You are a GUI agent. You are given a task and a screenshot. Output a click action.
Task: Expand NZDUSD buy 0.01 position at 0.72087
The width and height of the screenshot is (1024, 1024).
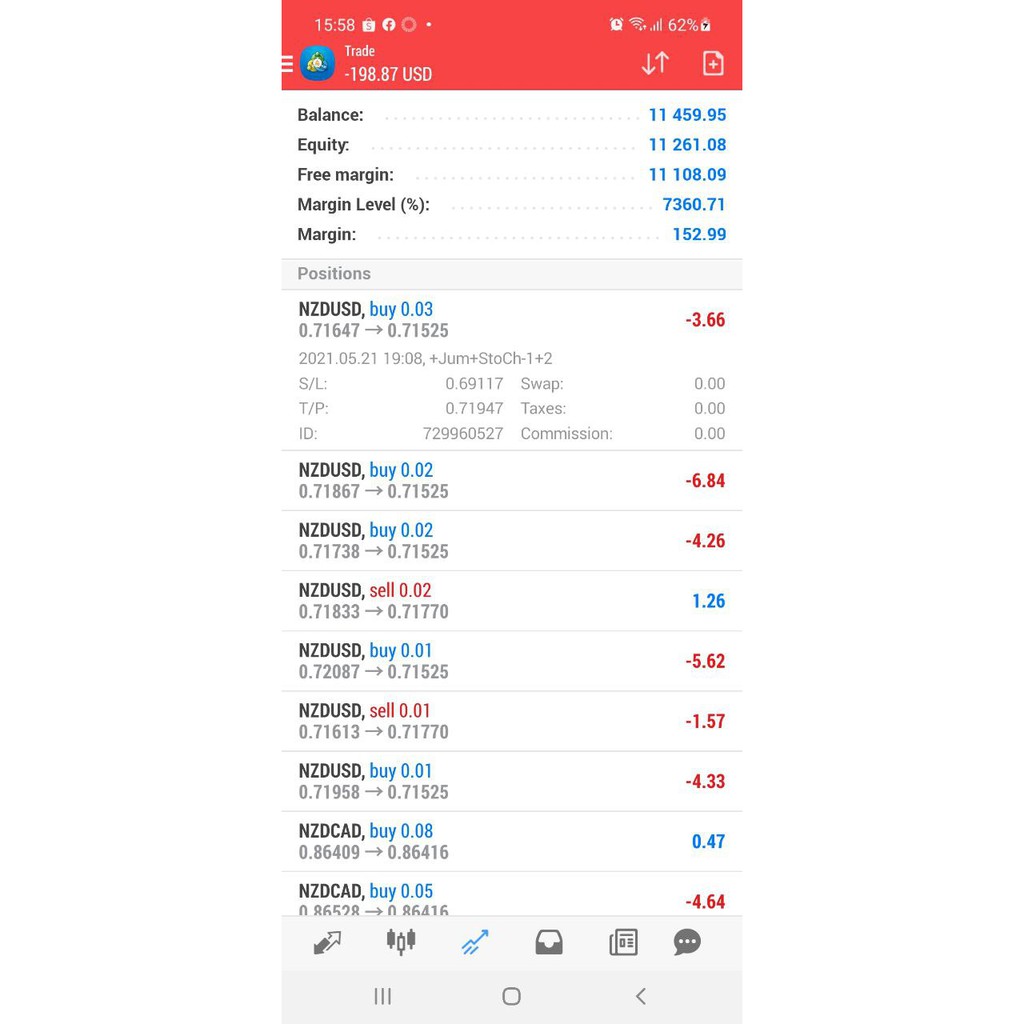(511, 661)
